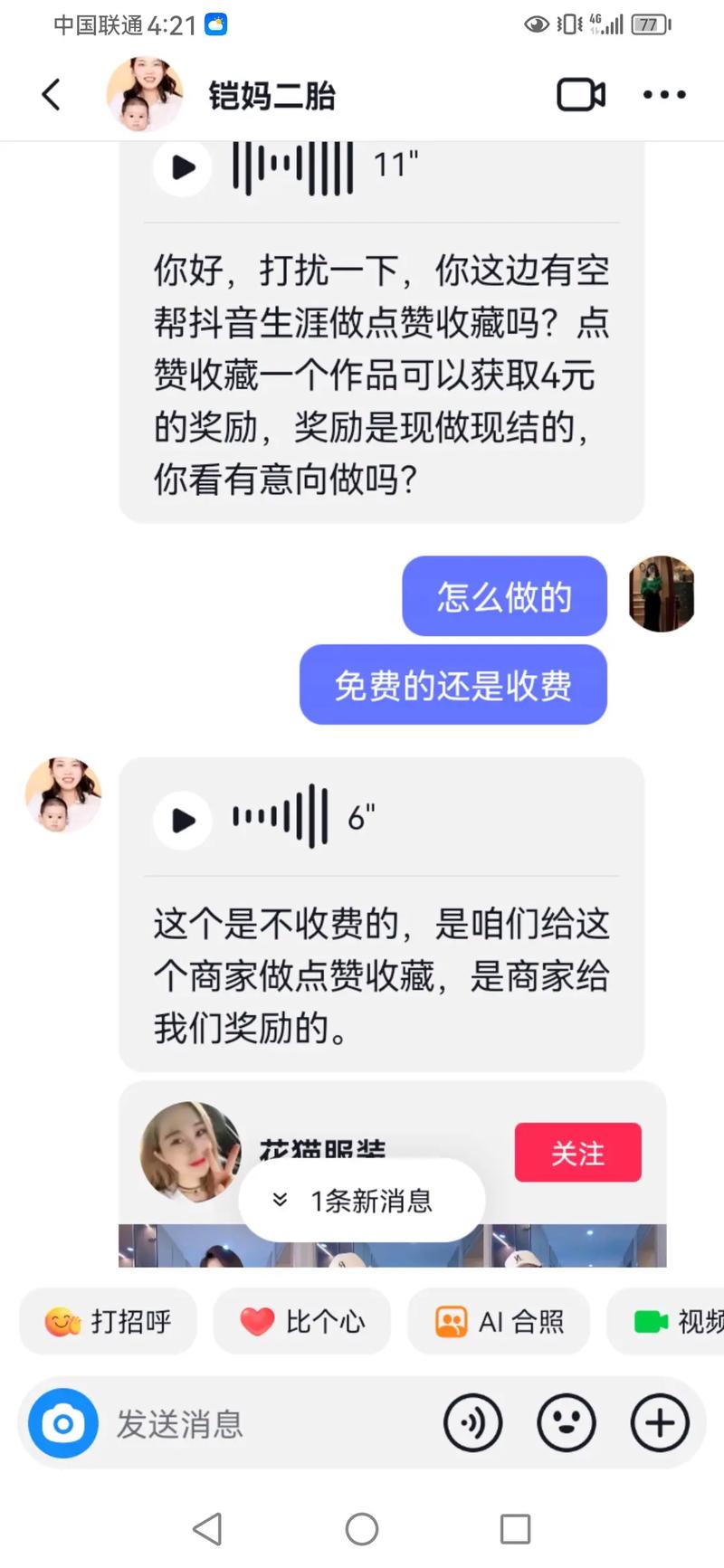
Task: Tap the red 关注 follow button
Action: tap(577, 1153)
